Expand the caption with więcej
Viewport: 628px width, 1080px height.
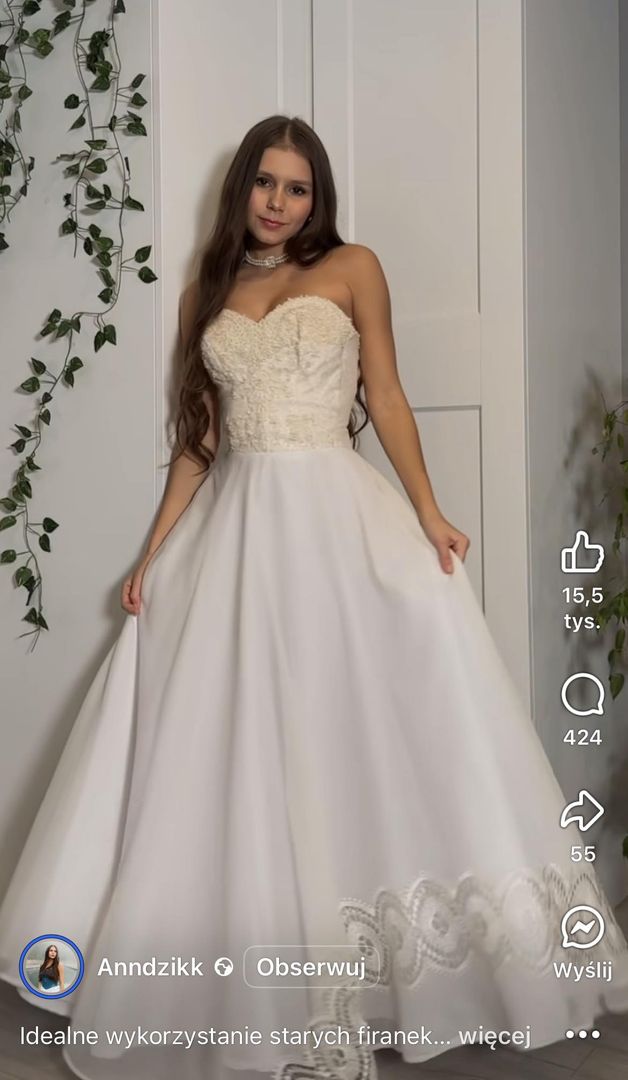tap(496, 1036)
